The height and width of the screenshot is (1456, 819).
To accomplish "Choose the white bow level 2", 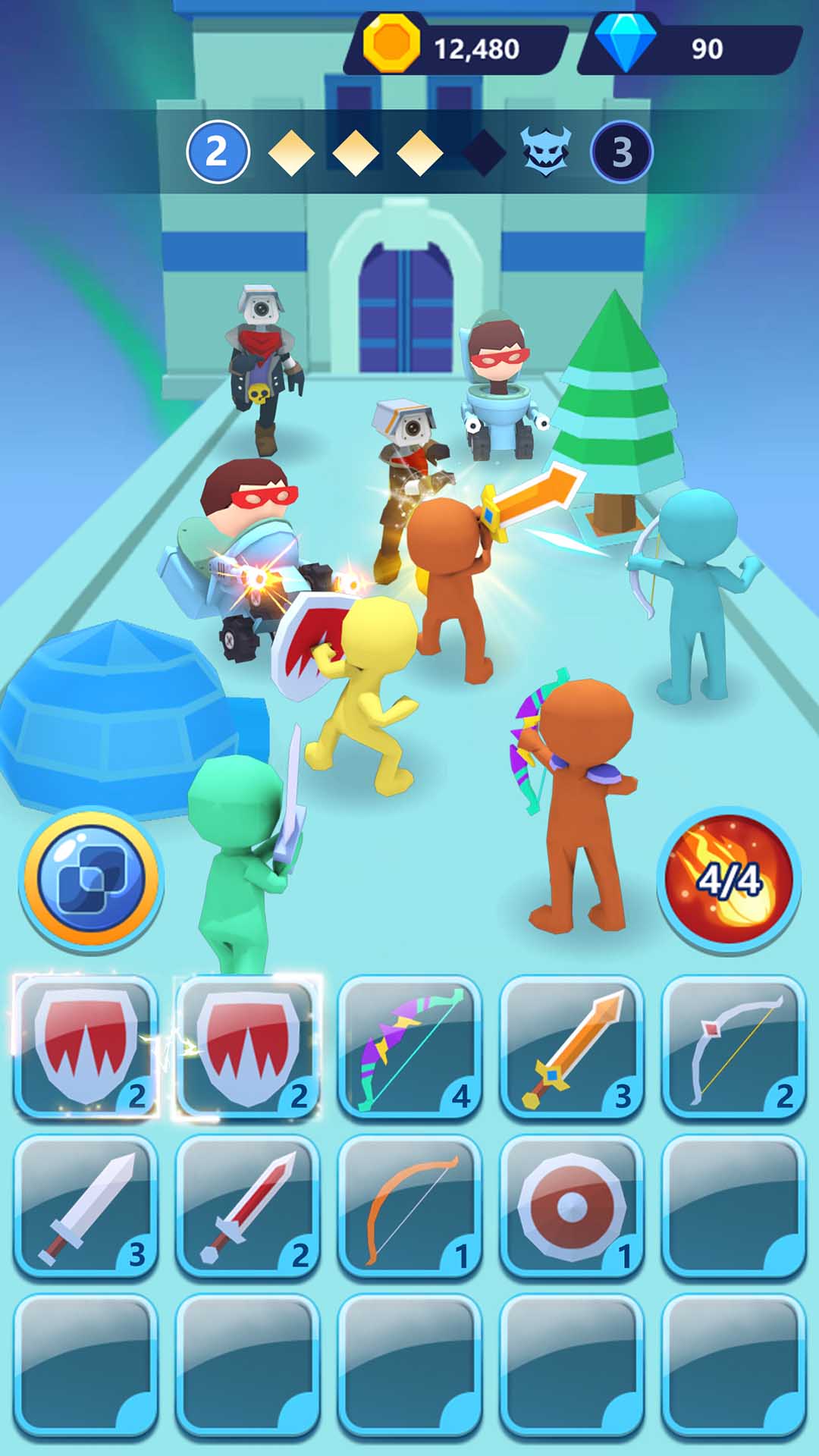I will [733, 1047].
